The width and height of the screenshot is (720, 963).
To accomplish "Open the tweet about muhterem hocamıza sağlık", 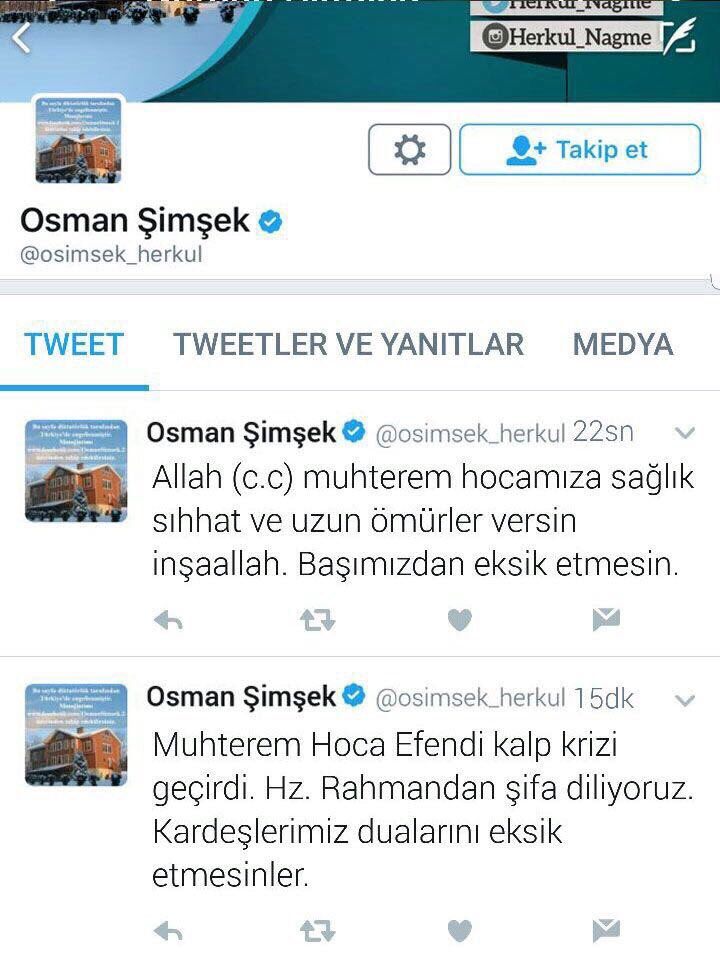I will click(x=420, y=521).
